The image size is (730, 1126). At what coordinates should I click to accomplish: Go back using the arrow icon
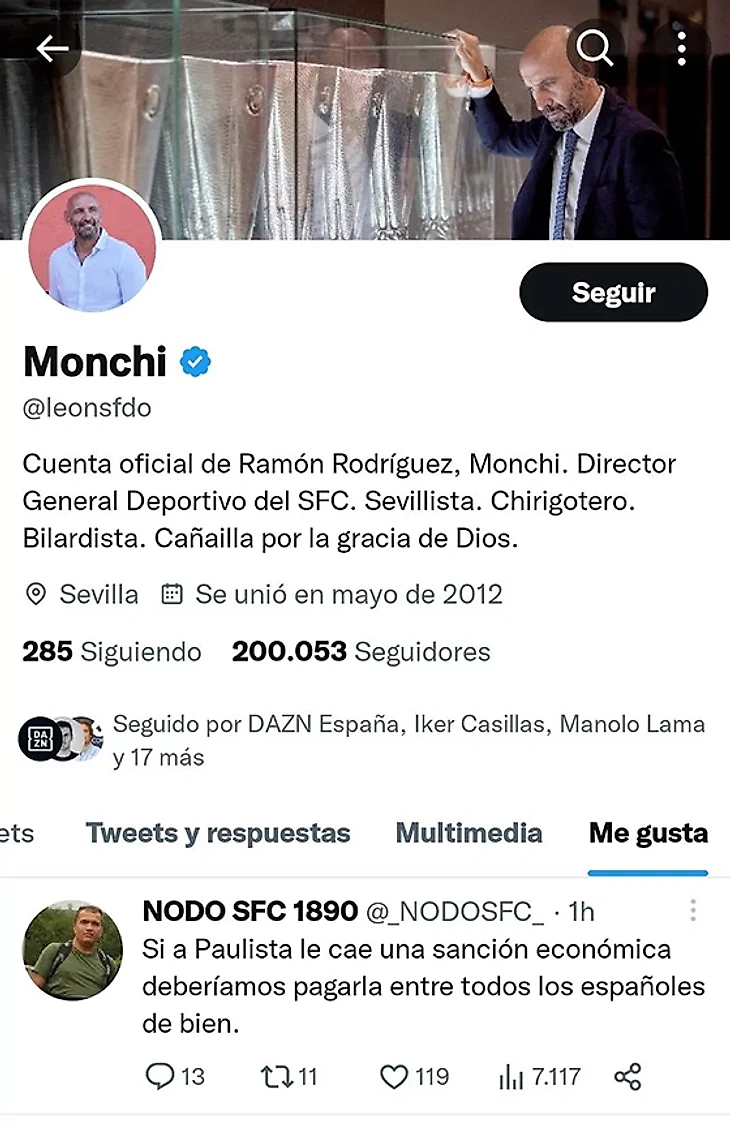point(52,48)
